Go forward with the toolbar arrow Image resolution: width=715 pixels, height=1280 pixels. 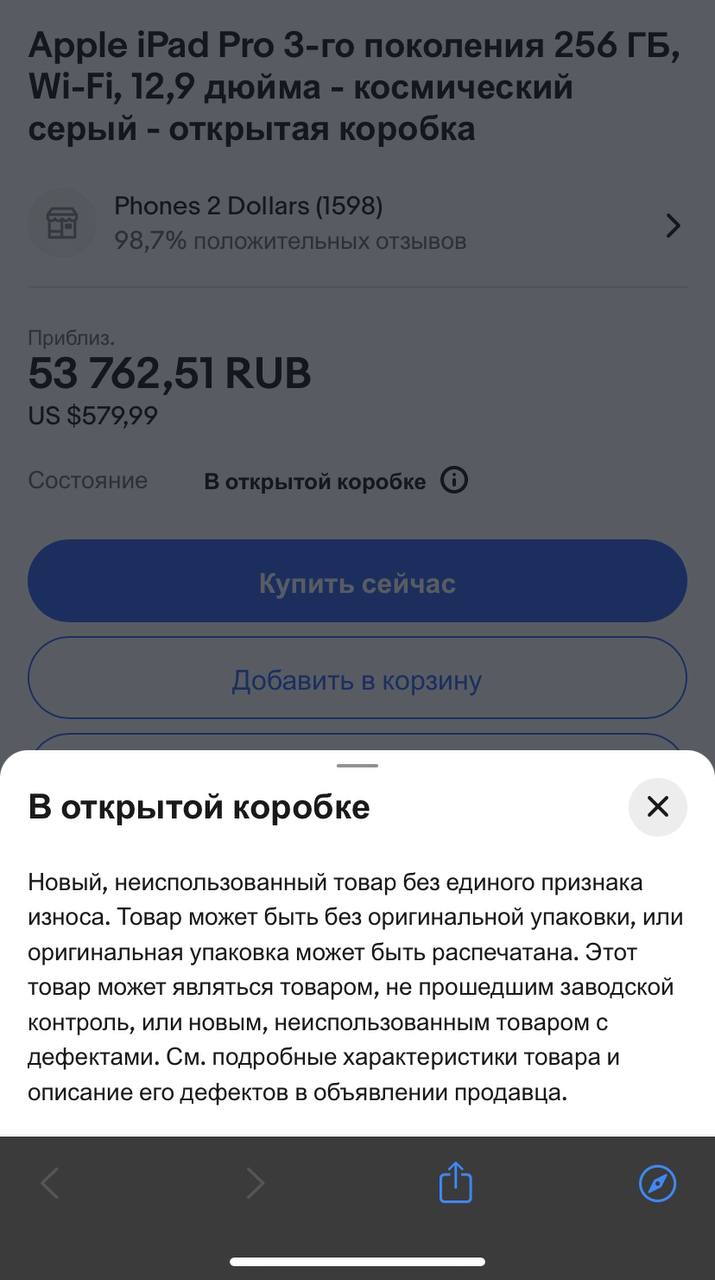[x=255, y=1183]
